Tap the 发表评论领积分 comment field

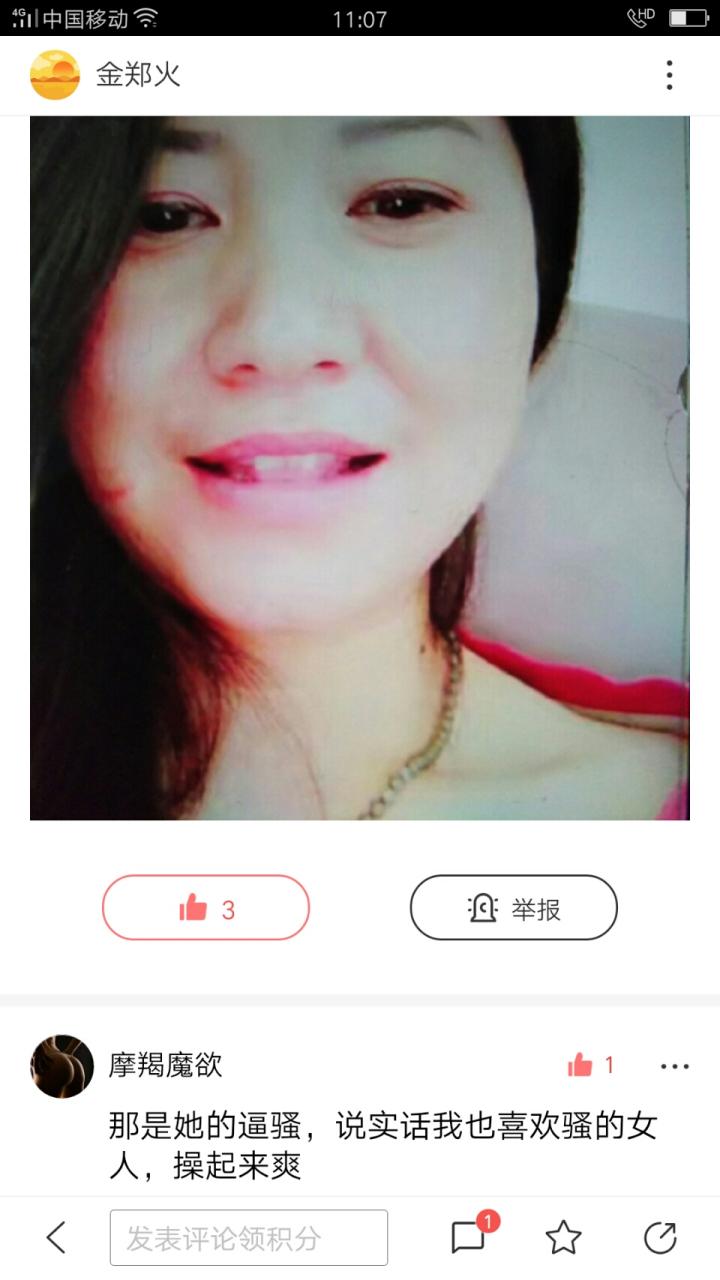pyautogui.click(x=248, y=1238)
